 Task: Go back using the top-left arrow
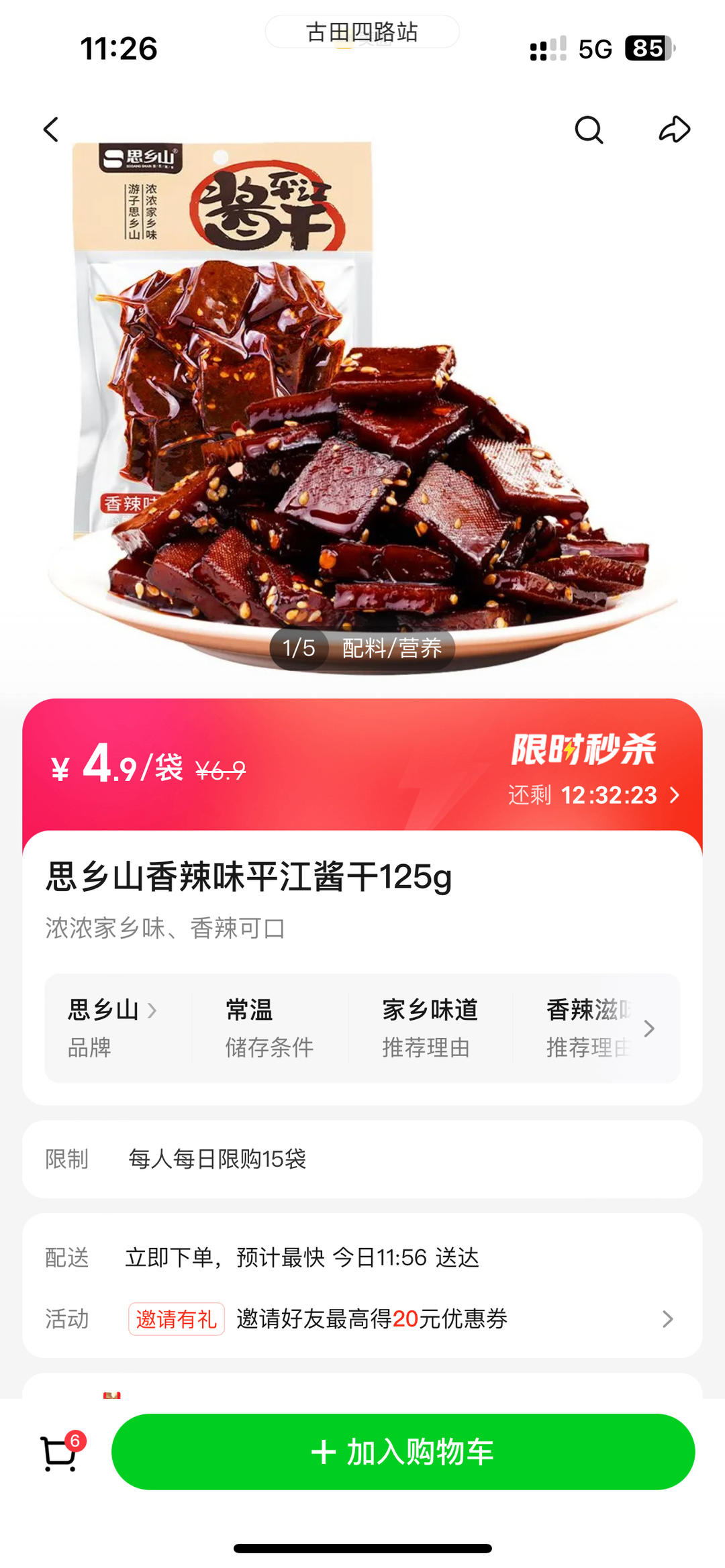point(52,129)
